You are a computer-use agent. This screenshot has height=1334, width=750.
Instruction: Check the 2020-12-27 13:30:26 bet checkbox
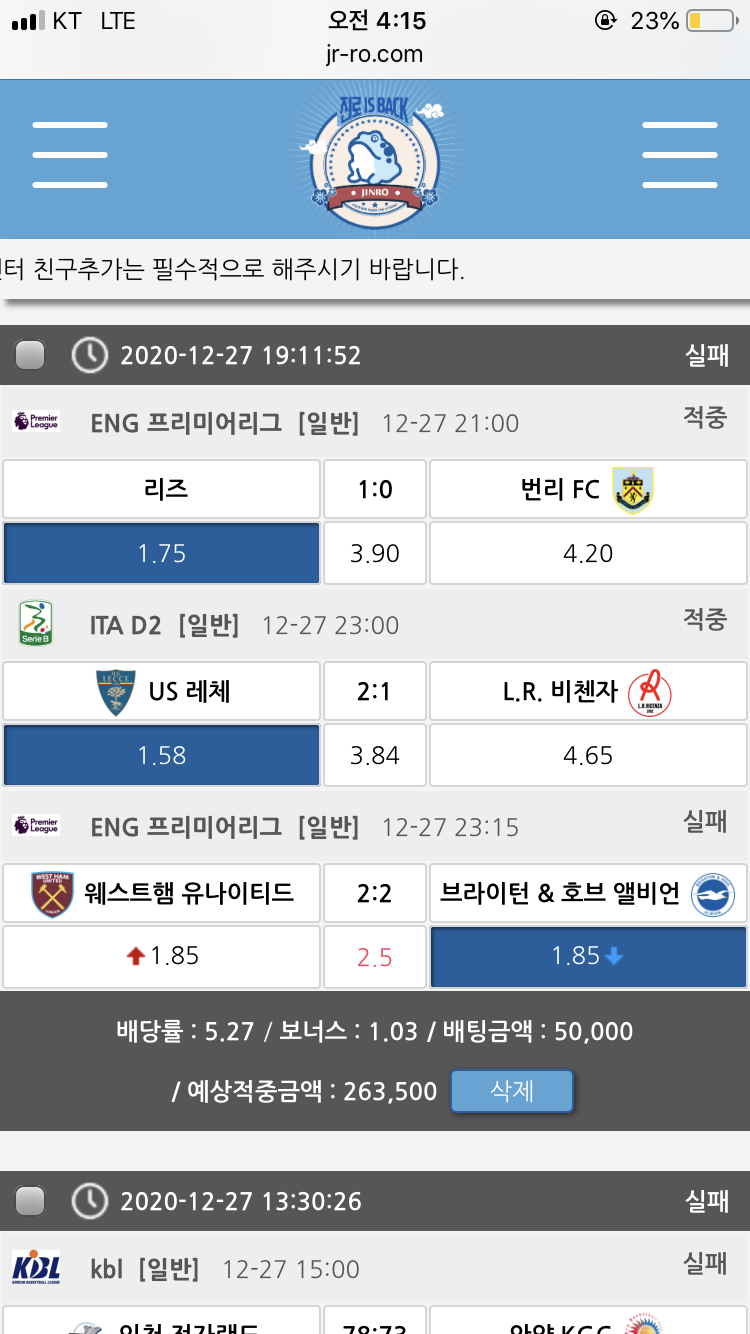coord(31,1200)
